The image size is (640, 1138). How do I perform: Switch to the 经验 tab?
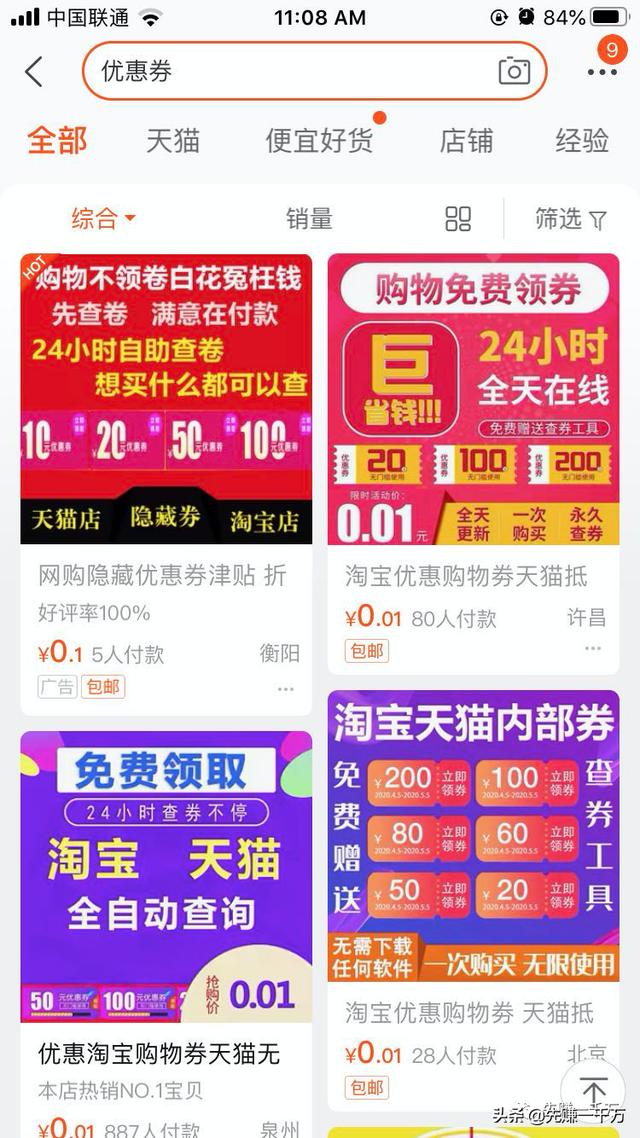[x=582, y=141]
